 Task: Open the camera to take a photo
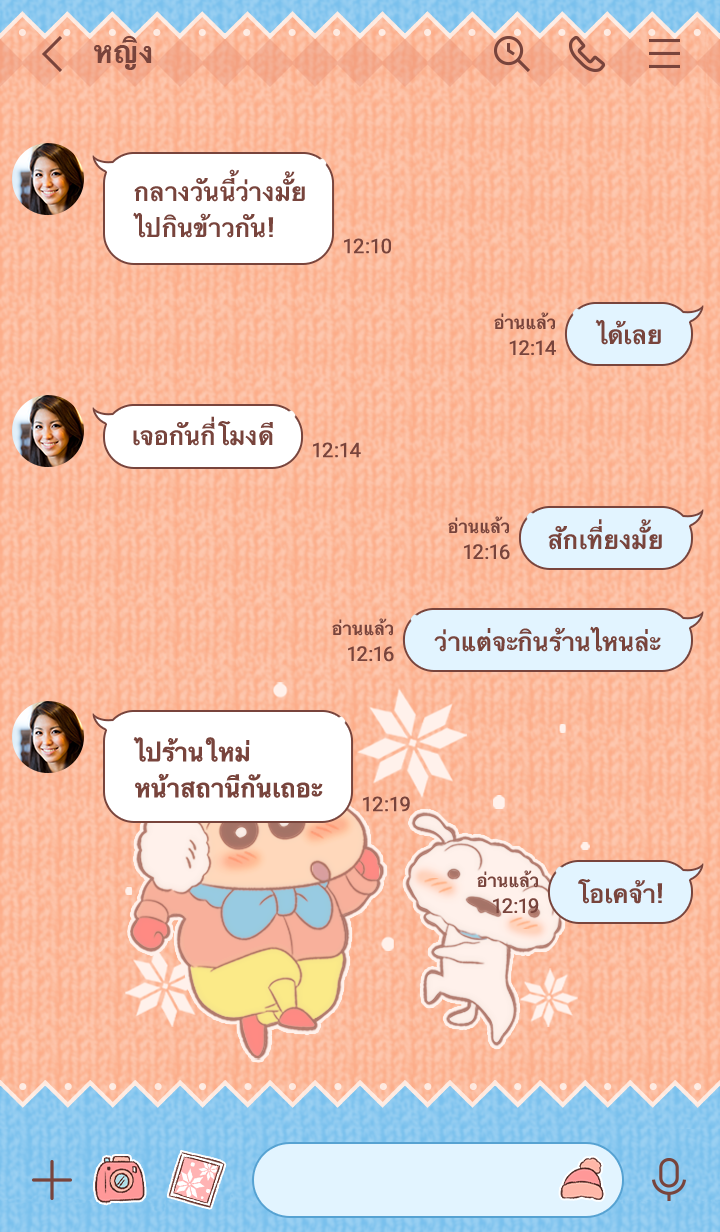(120, 1179)
